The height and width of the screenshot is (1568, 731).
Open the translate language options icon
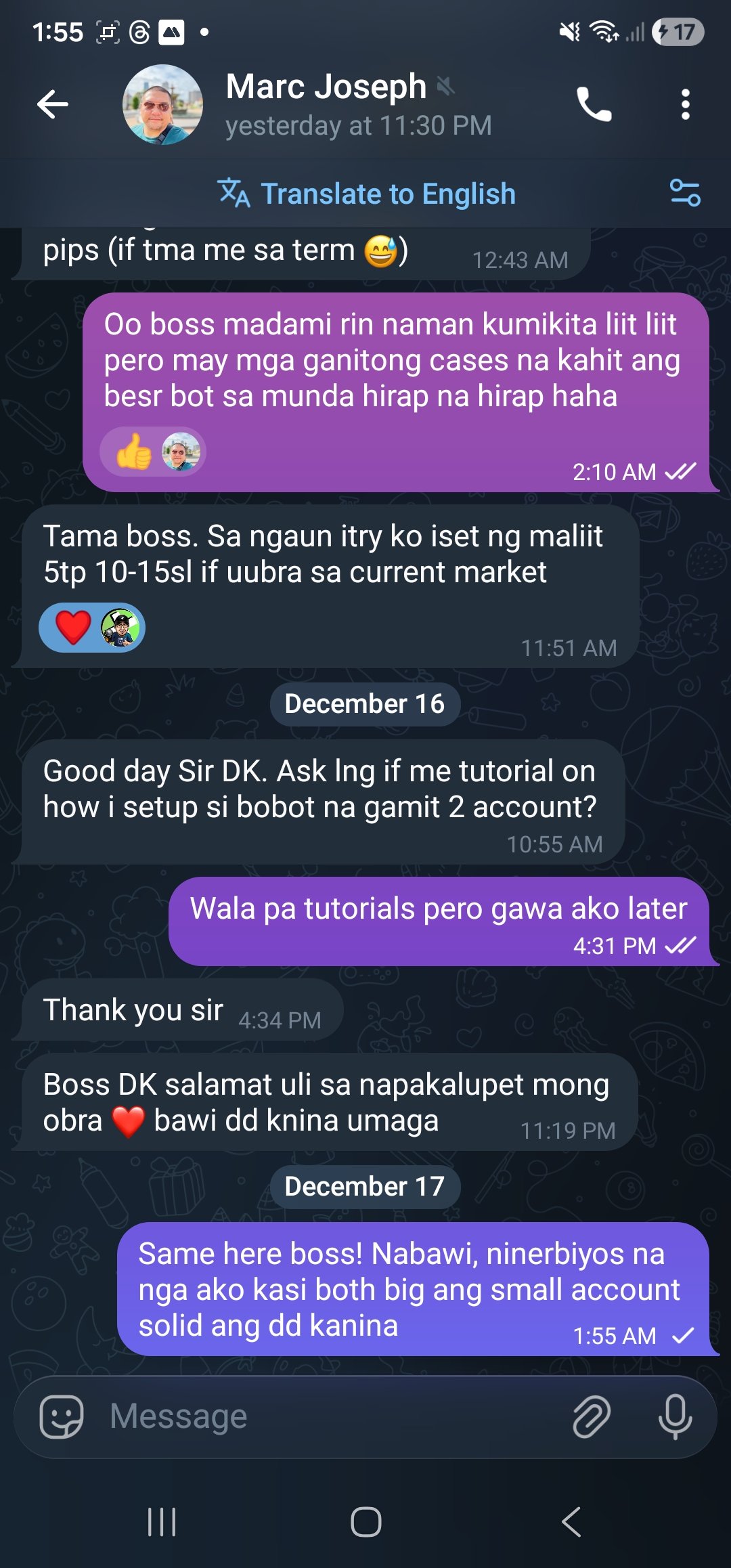coord(686,194)
